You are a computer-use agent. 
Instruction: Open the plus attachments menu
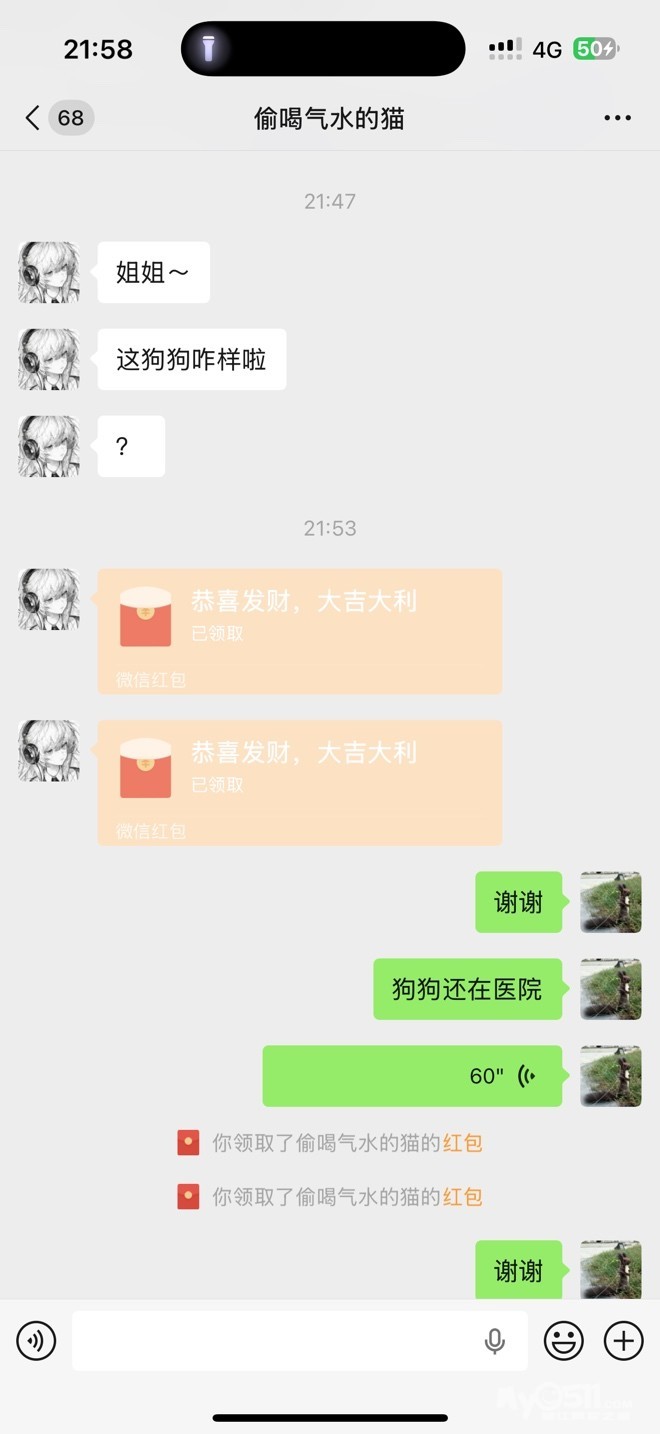pos(623,1341)
